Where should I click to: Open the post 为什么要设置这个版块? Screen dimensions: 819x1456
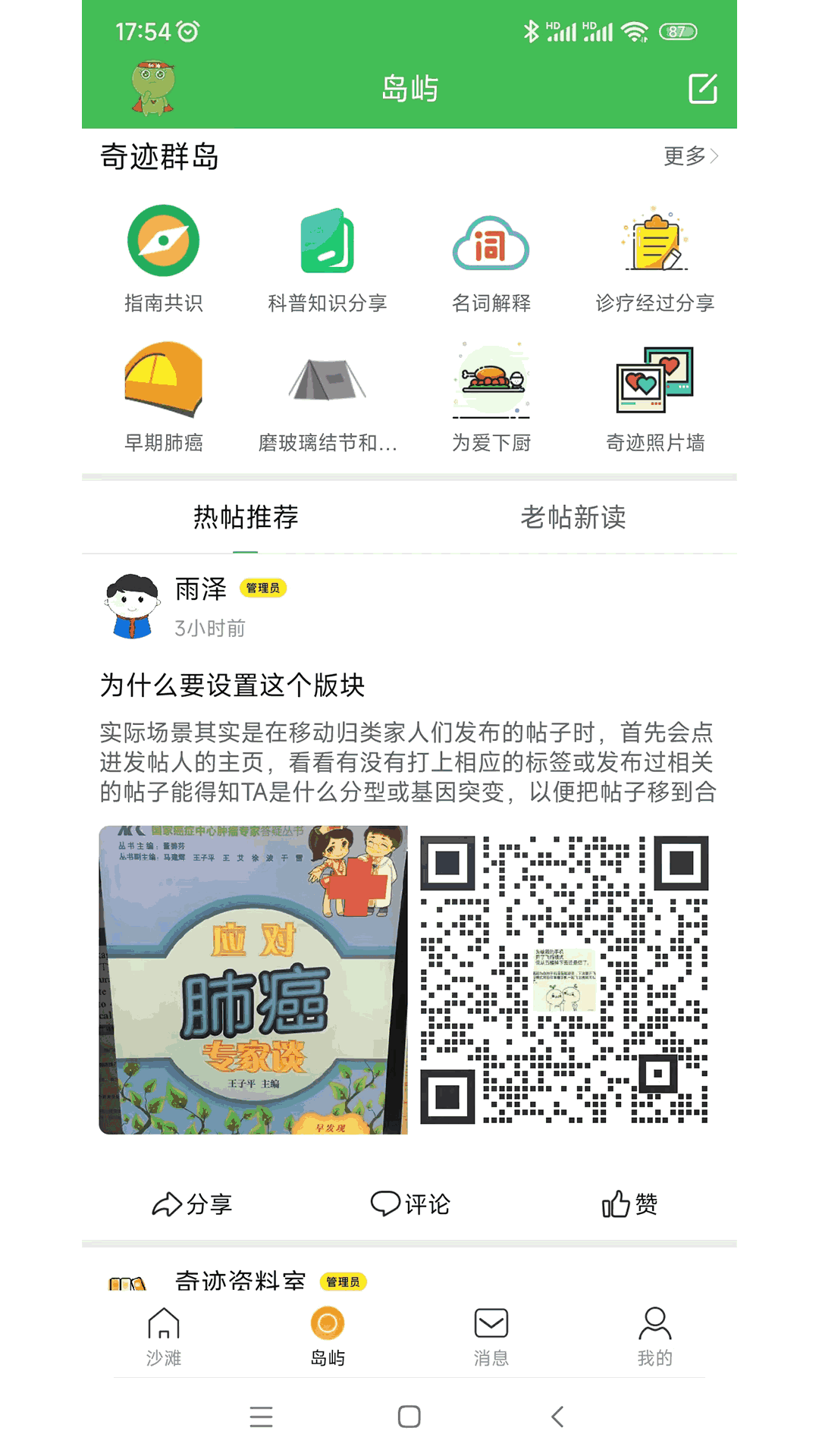coord(232,686)
